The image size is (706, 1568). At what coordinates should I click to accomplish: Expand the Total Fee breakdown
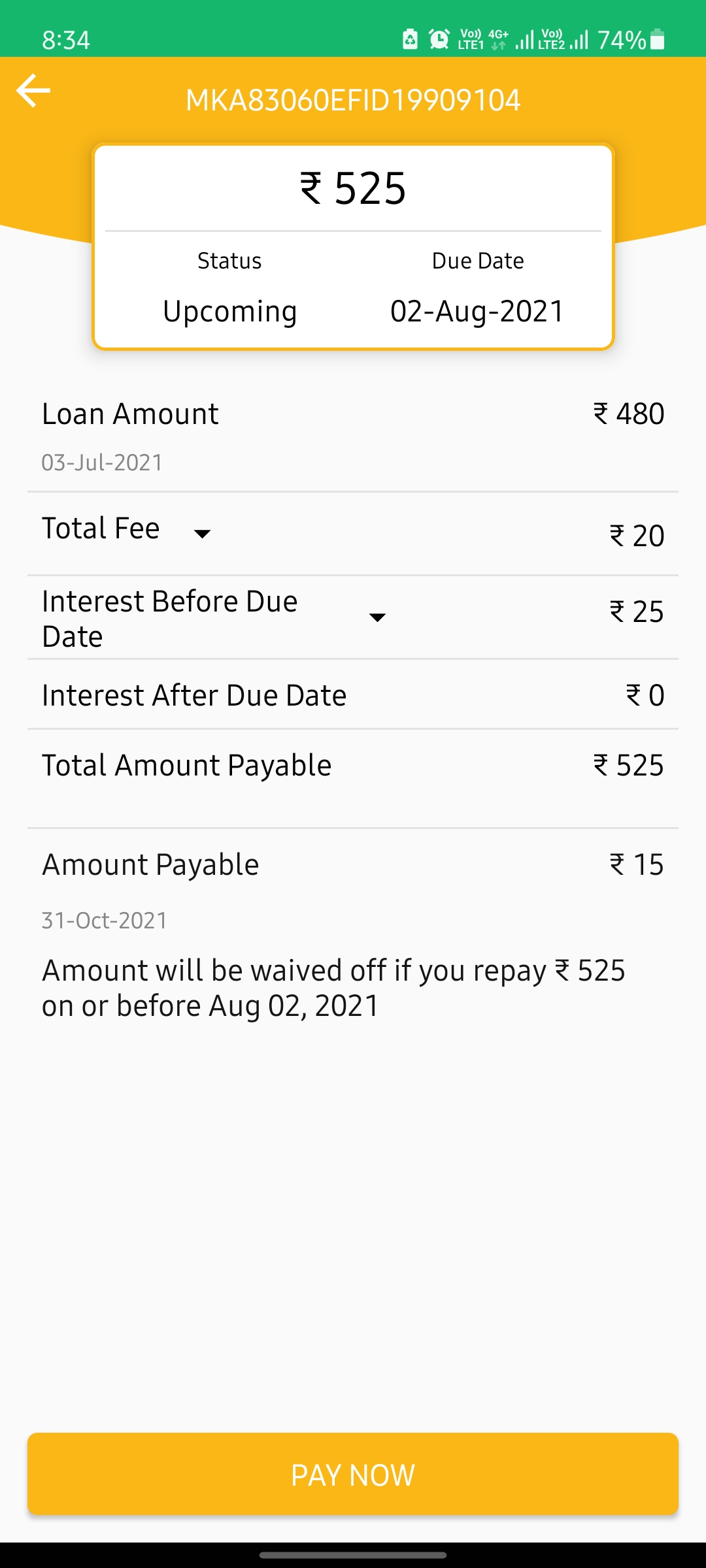[202, 534]
